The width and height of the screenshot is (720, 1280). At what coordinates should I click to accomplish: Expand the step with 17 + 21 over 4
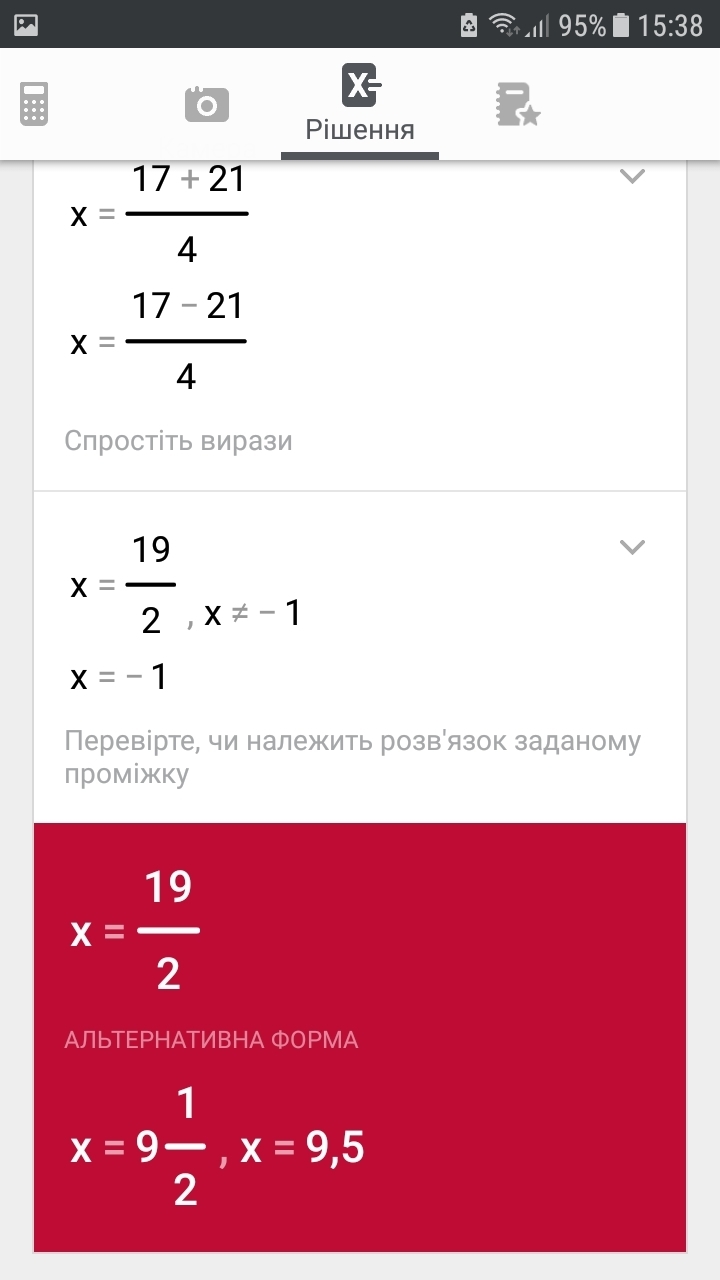(631, 177)
